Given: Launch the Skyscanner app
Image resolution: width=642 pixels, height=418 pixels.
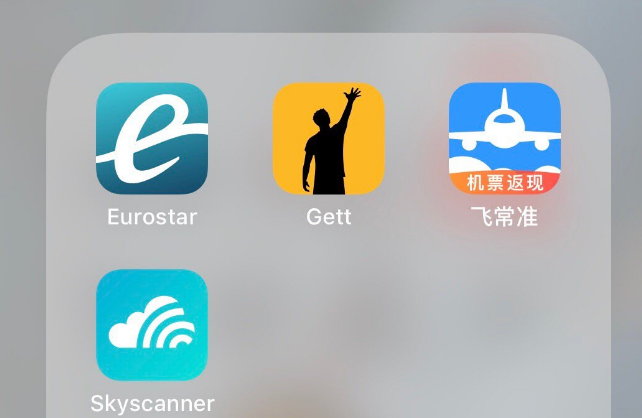Looking at the screenshot, I should coord(152,325).
